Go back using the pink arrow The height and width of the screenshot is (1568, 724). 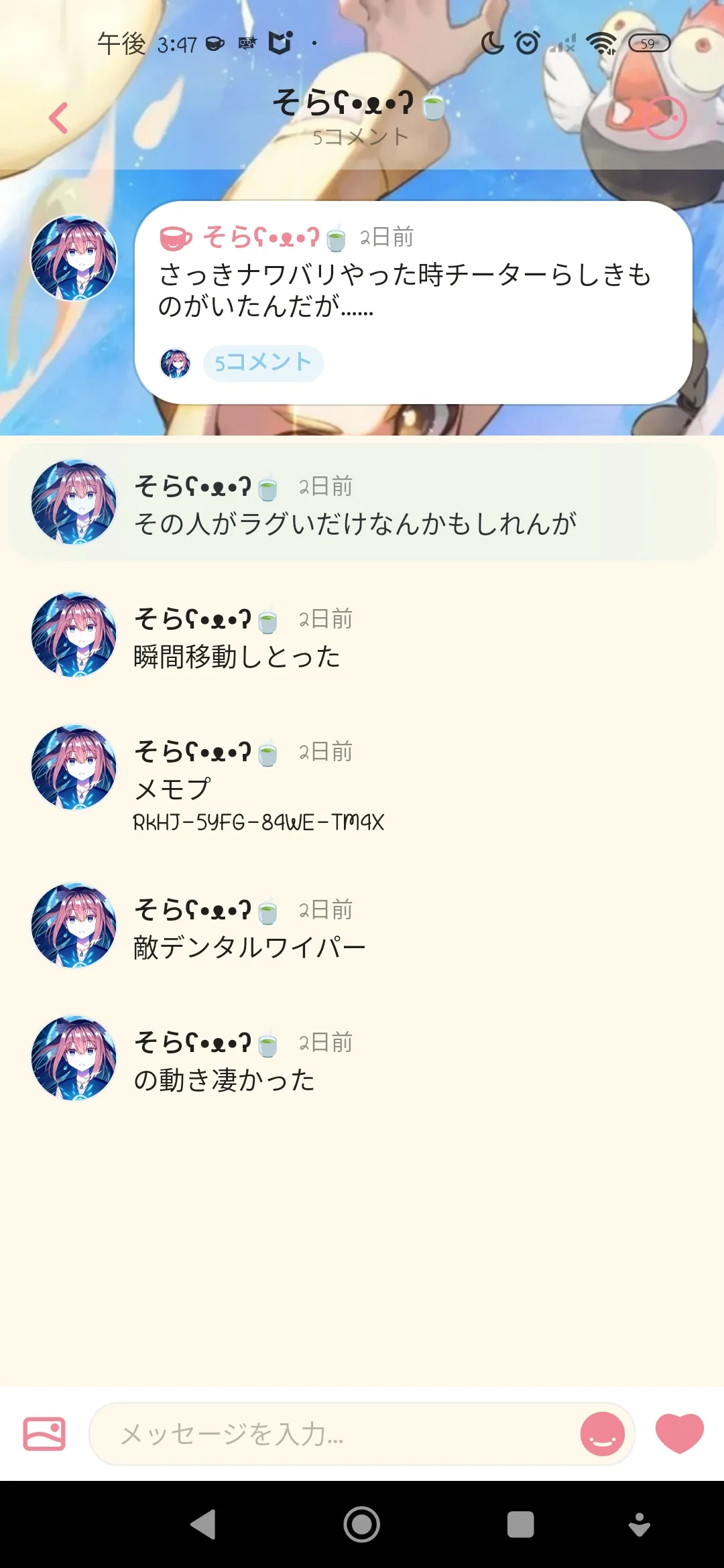tap(59, 119)
